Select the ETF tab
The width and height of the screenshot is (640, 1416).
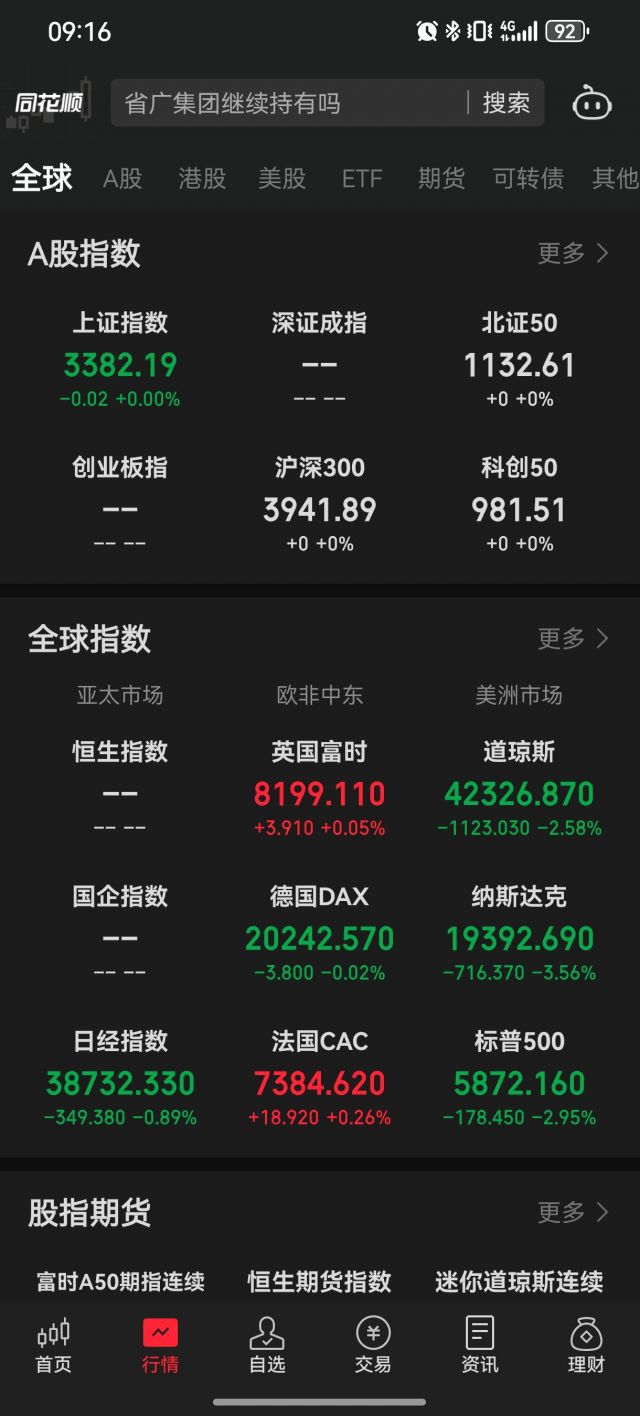tap(362, 178)
